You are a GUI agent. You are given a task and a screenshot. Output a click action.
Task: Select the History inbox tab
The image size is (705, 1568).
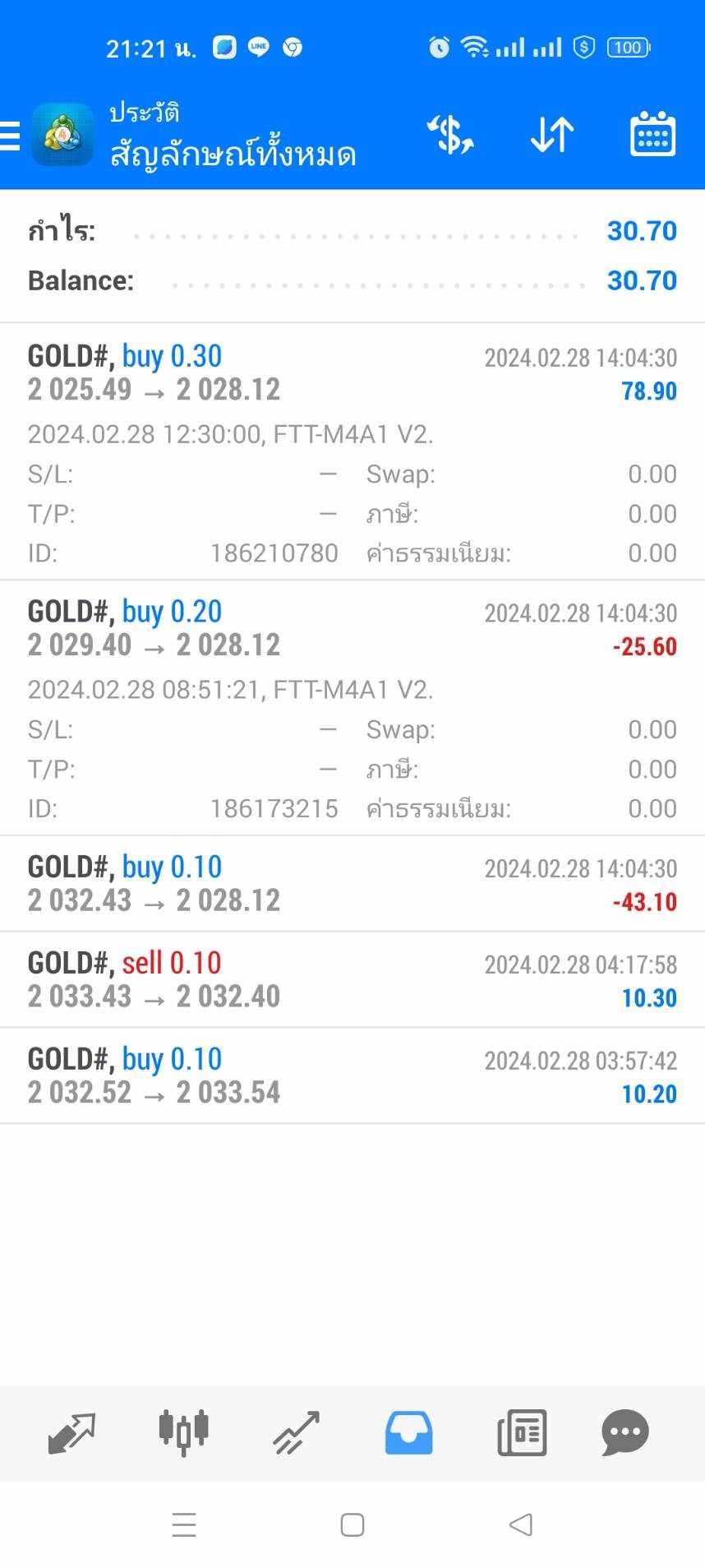408,1433
